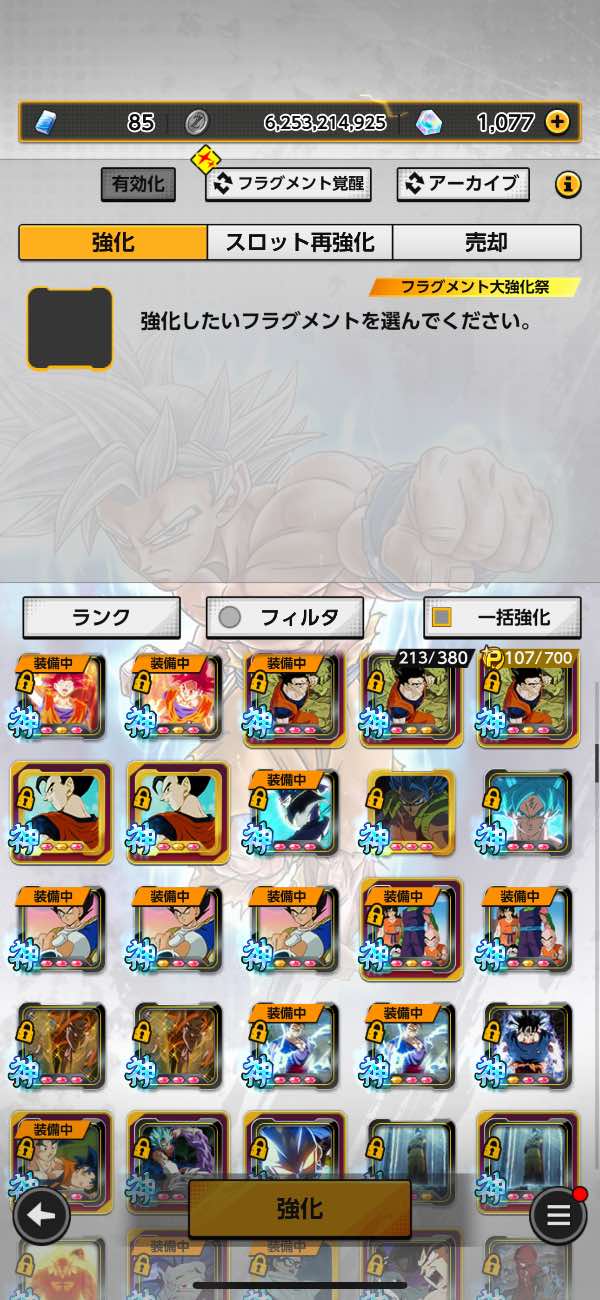Open the yellow info icon
Screen dimensions: 600x1300
[x=567, y=184]
